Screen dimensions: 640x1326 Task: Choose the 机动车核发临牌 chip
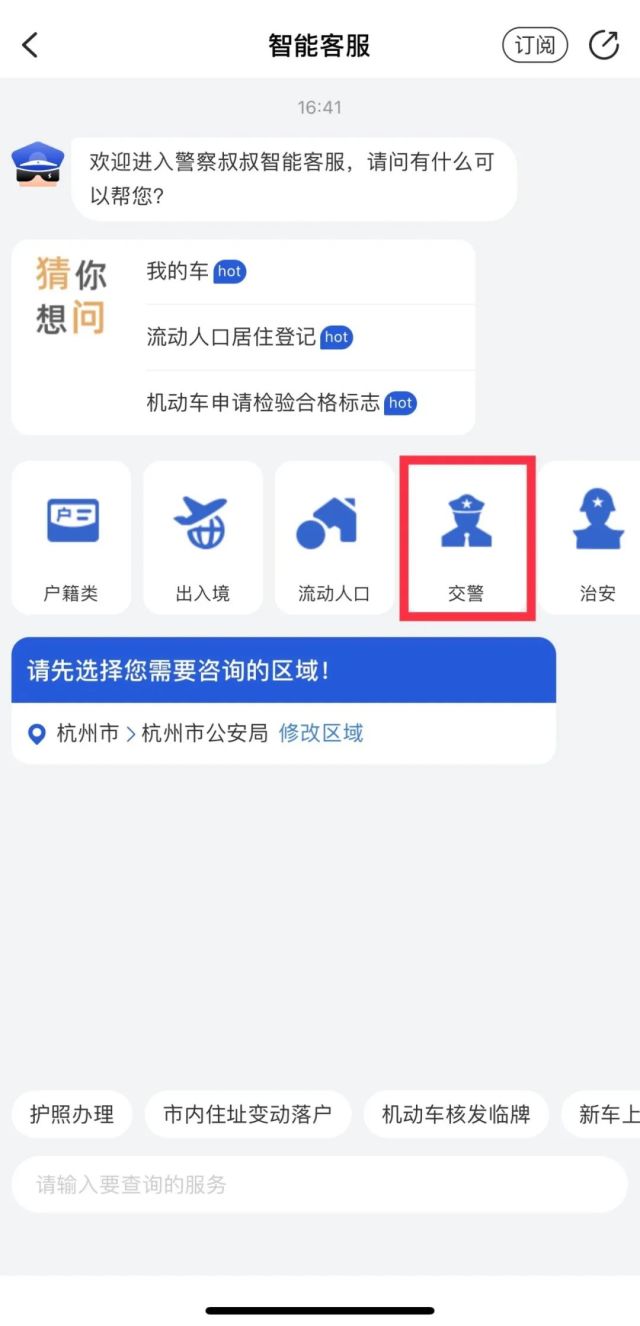(455, 1114)
